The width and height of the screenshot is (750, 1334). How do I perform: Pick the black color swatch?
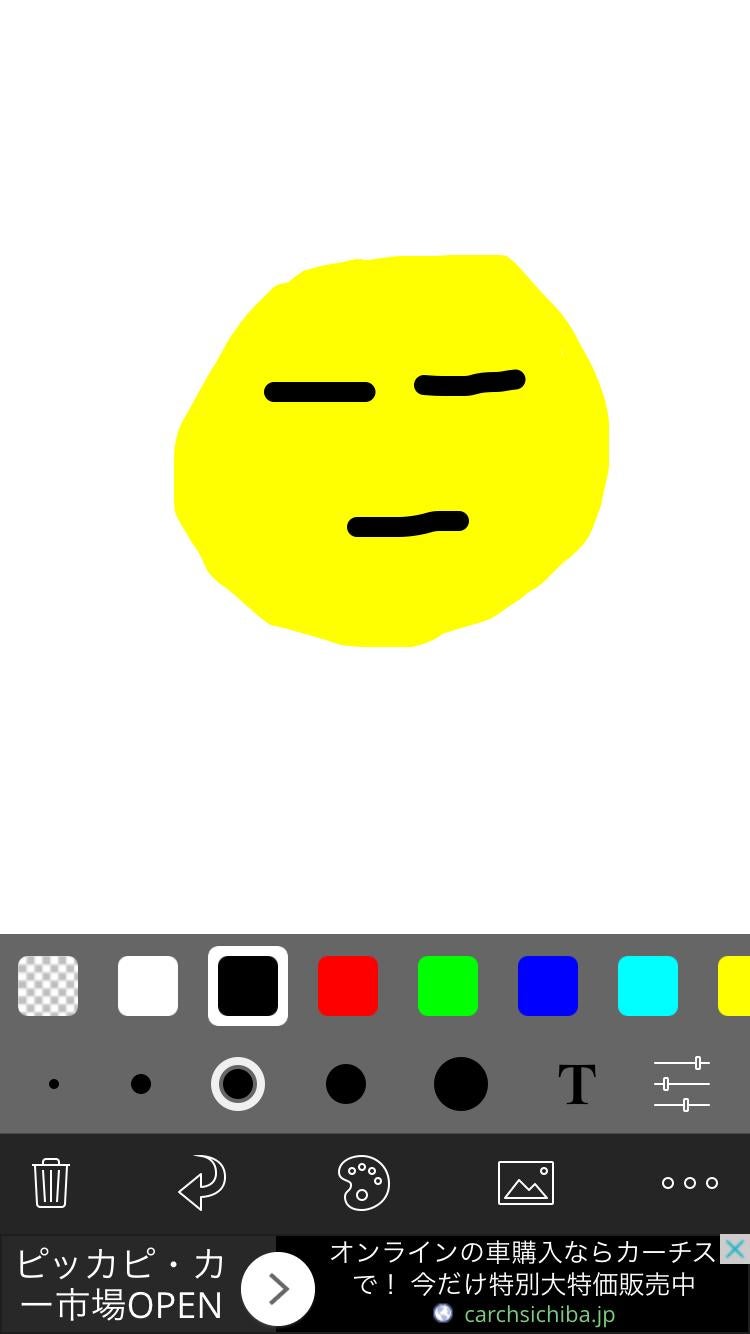coord(248,986)
